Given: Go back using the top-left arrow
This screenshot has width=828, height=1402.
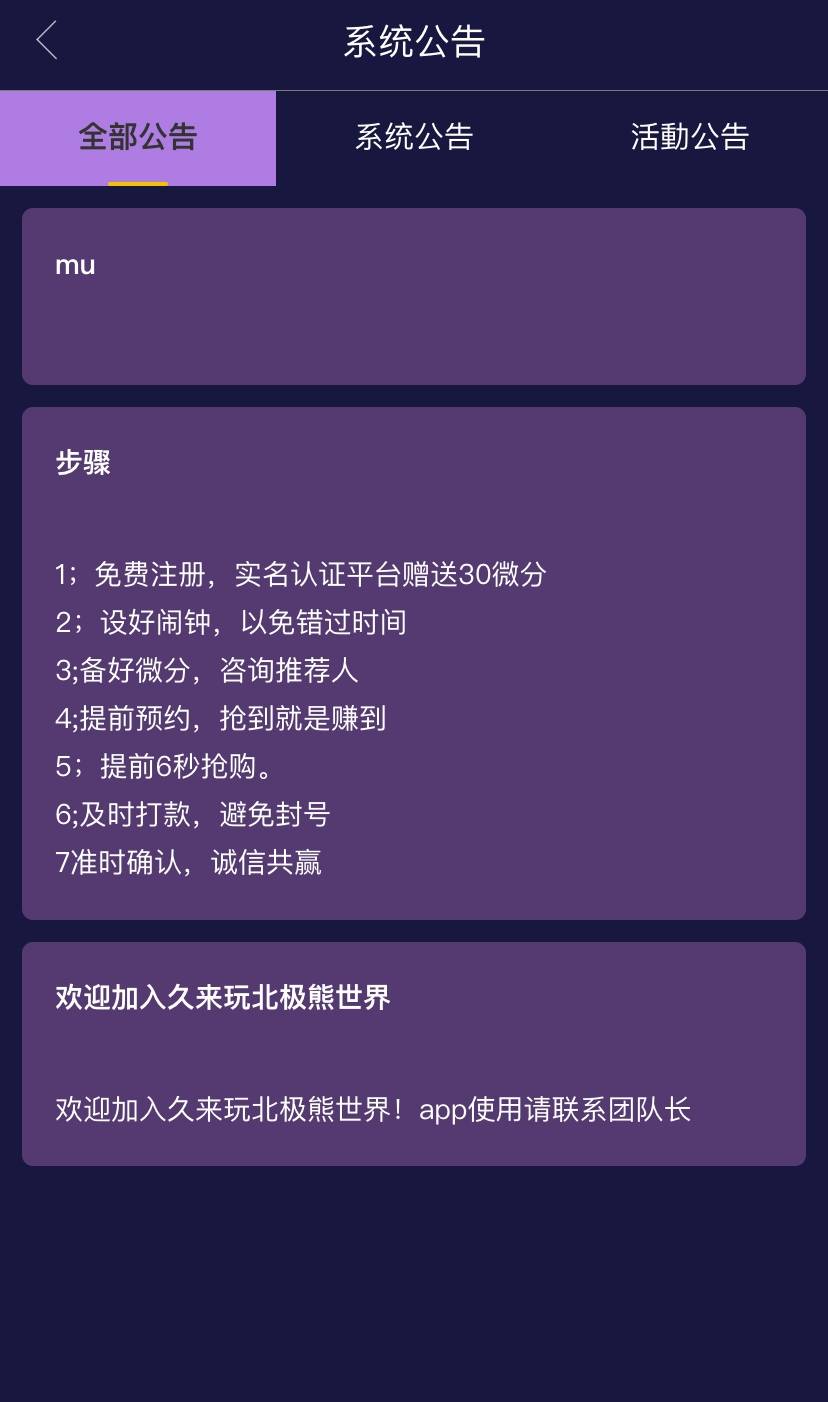Looking at the screenshot, I should (x=46, y=41).
